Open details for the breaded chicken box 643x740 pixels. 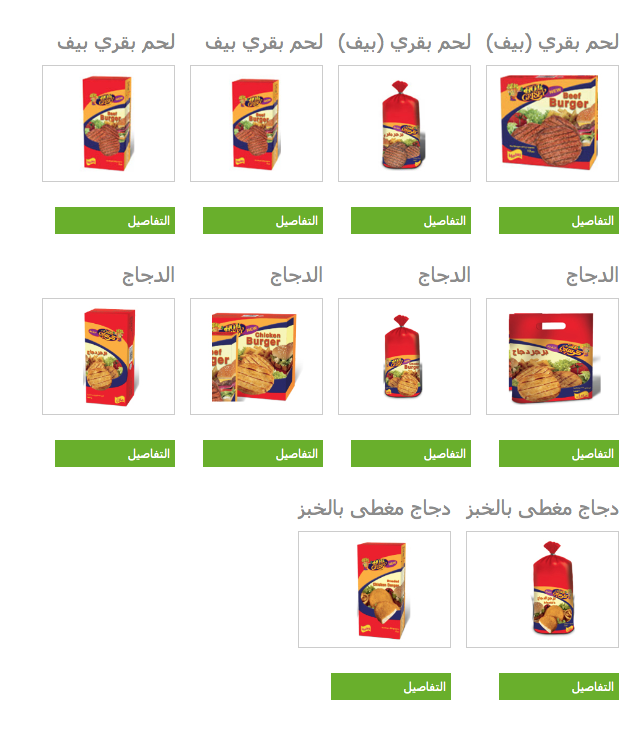391,687
